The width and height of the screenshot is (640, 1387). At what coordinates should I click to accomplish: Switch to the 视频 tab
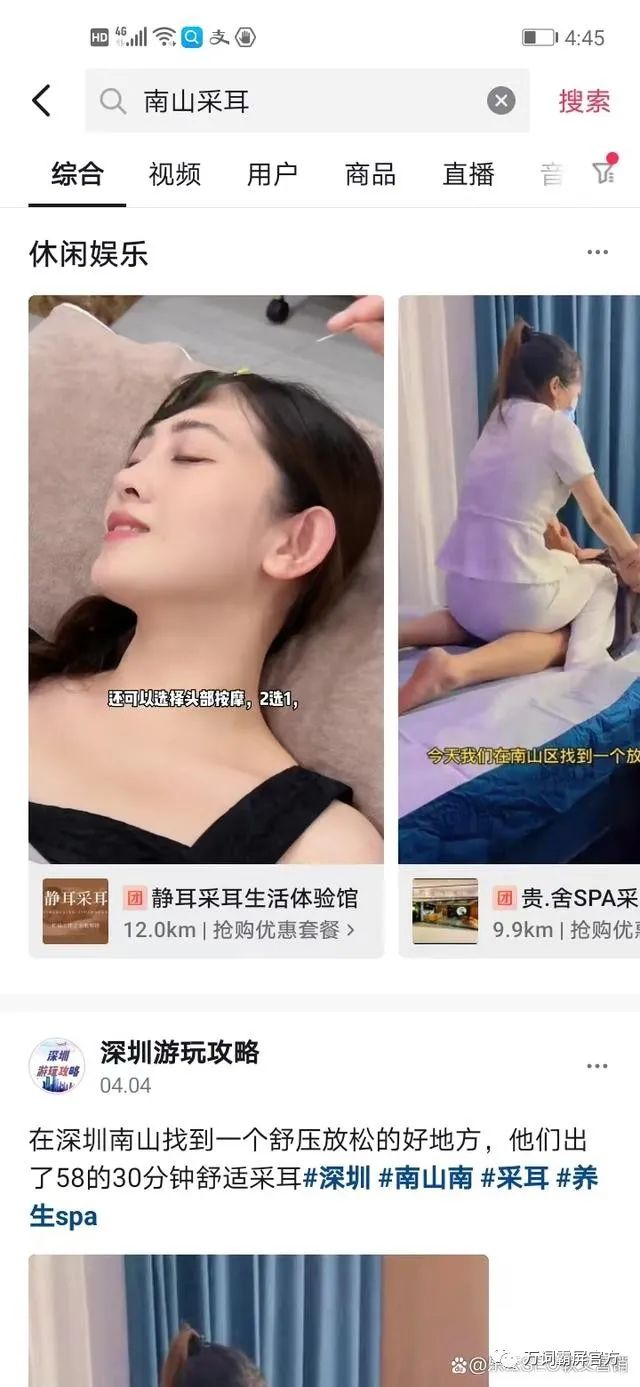(x=174, y=174)
